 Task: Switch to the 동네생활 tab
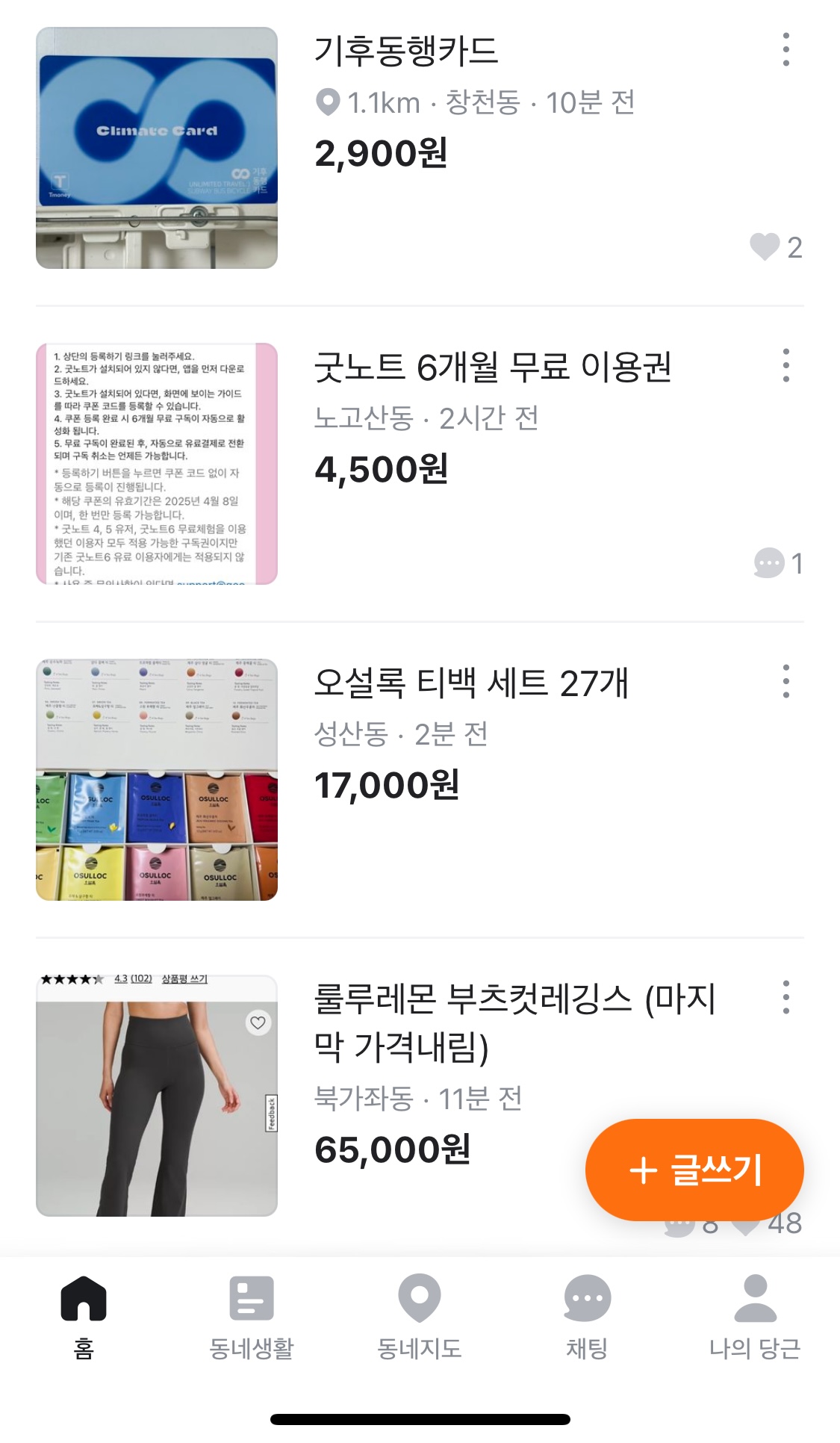[x=252, y=1316]
